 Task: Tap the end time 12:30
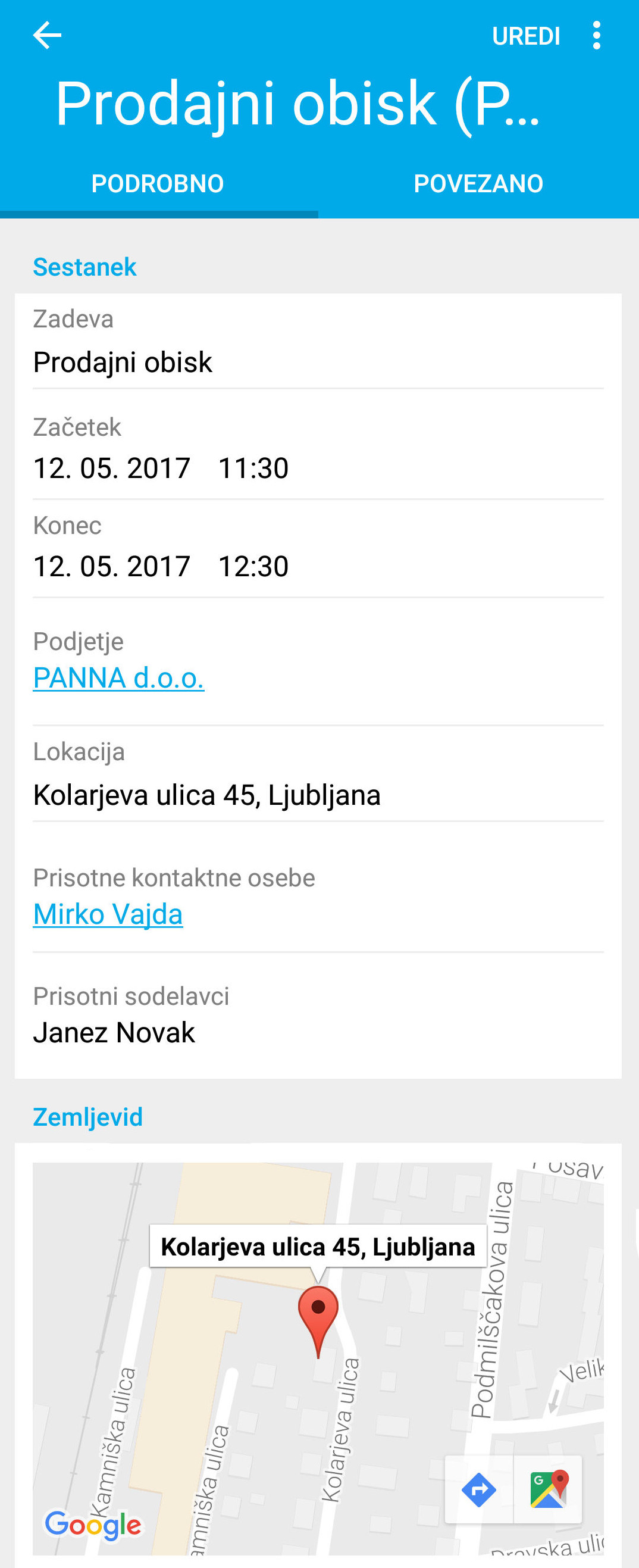253,566
